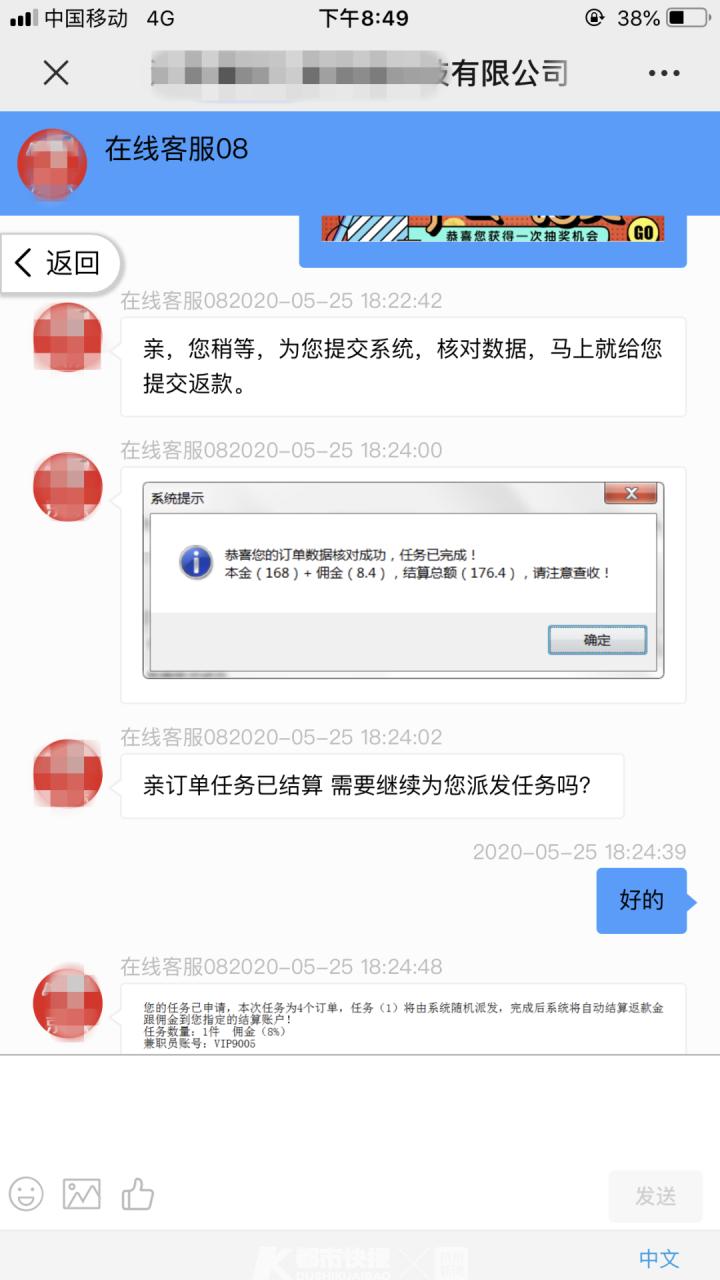Open the emoji picker

click(x=27, y=1194)
